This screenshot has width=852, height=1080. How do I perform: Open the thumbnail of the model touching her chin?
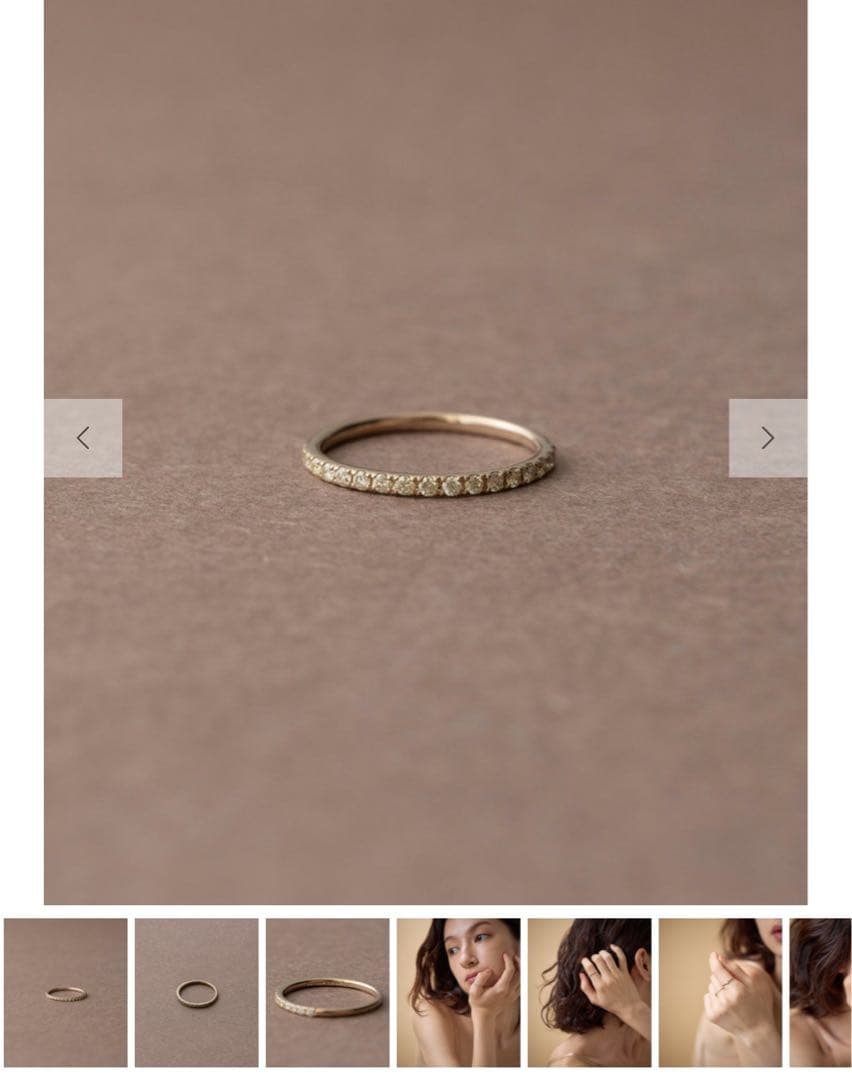point(458,992)
